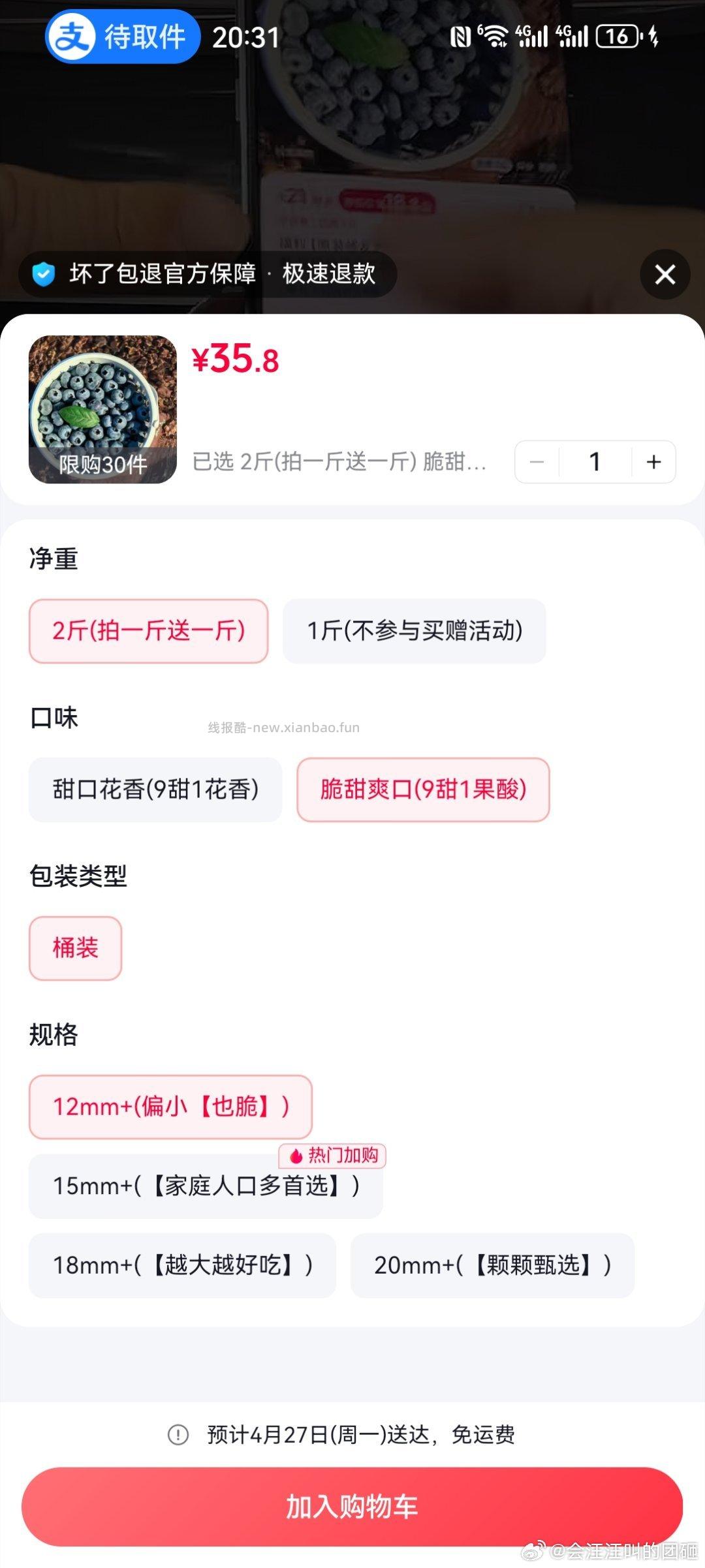Select the 18mm+ size option
The height and width of the screenshot is (1568, 705).
(x=181, y=1266)
